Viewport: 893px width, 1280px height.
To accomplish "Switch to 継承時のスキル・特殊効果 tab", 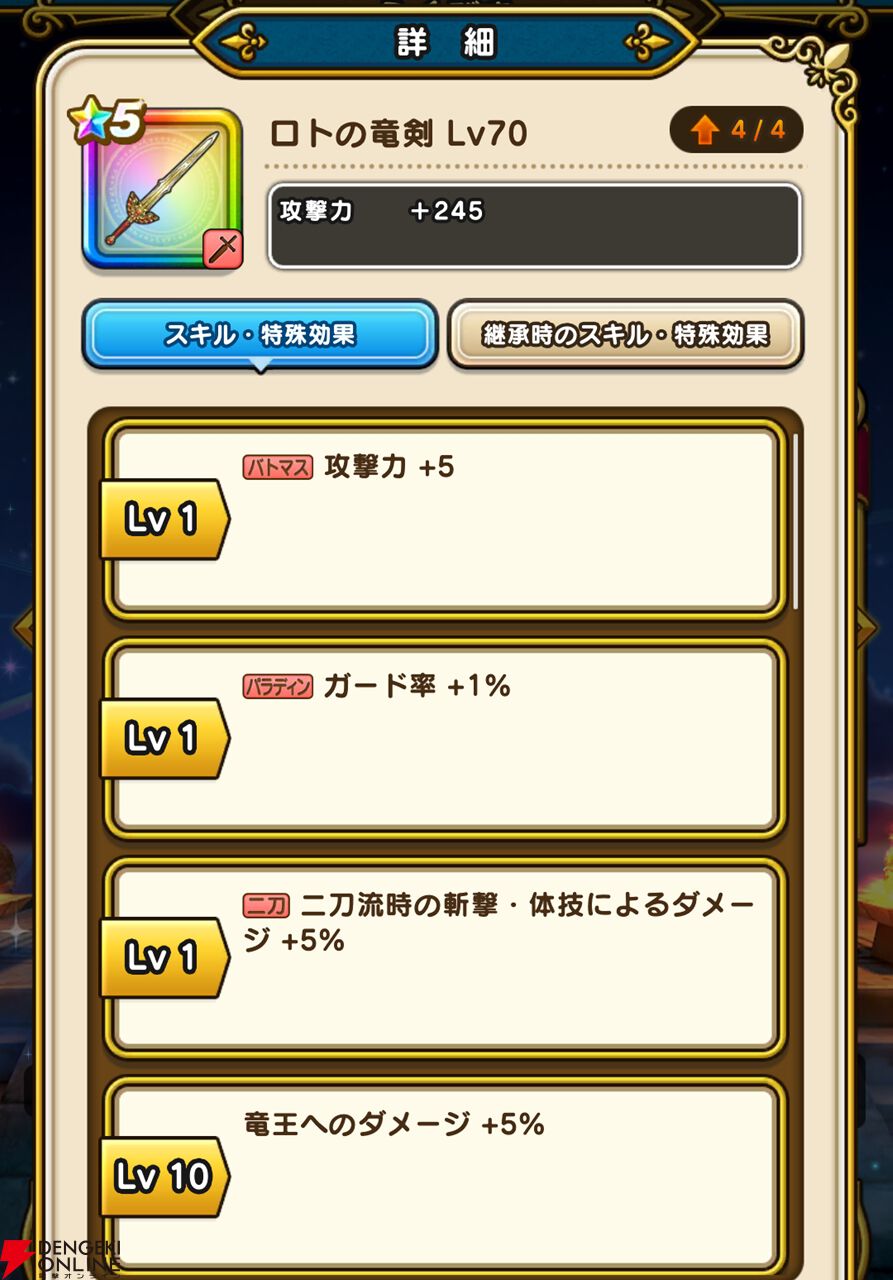I will pos(625,335).
